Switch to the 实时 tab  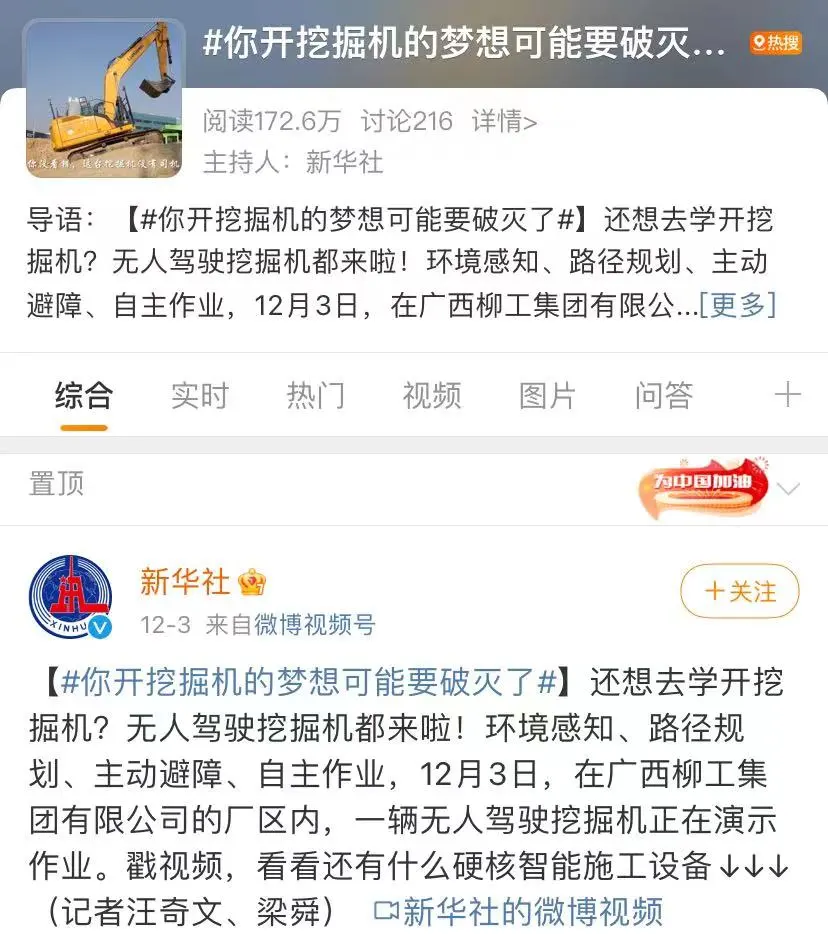coord(199,395)
